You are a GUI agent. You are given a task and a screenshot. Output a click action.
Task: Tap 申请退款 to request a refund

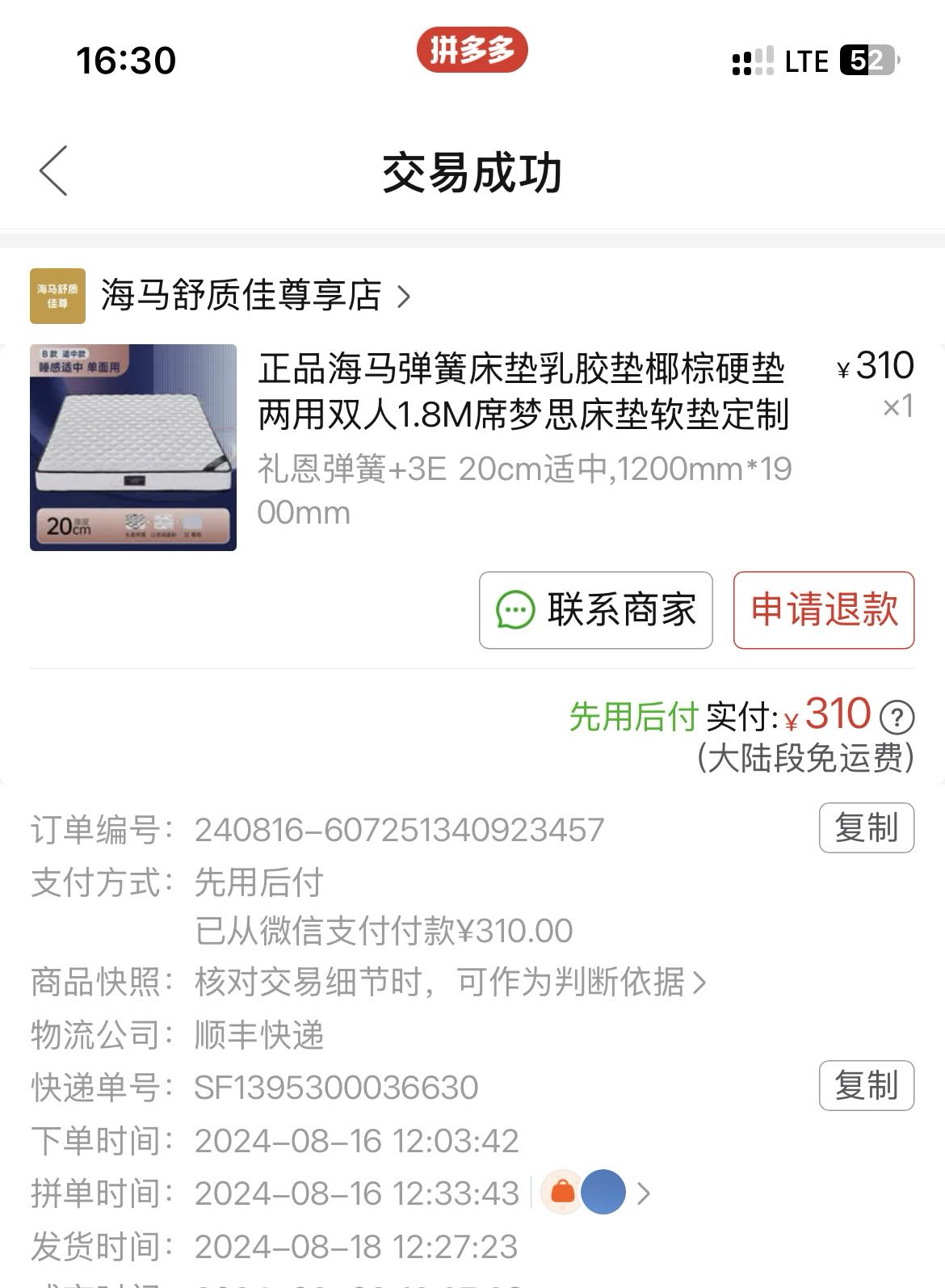click(823, 610)
